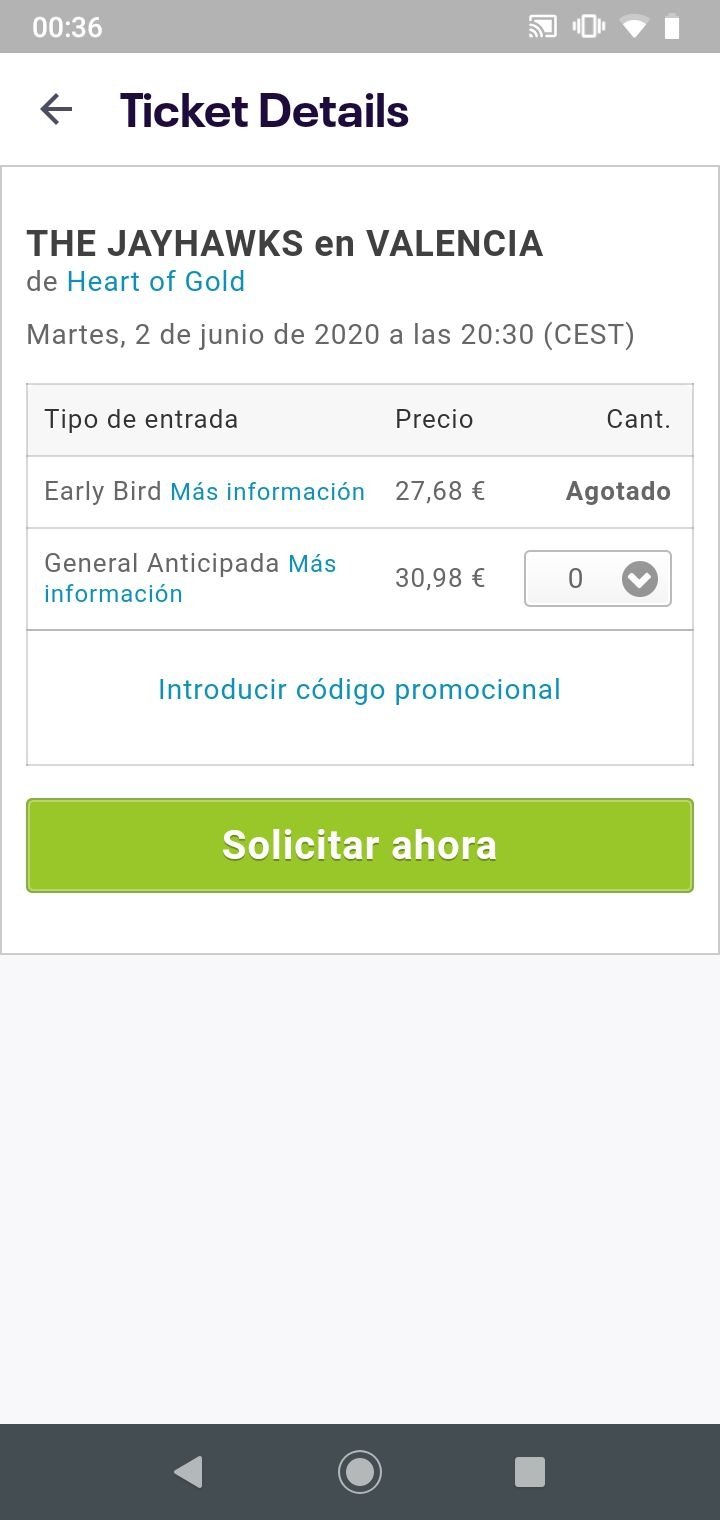Expand the General Anticipada quantity dropdown

pos(598,578)
